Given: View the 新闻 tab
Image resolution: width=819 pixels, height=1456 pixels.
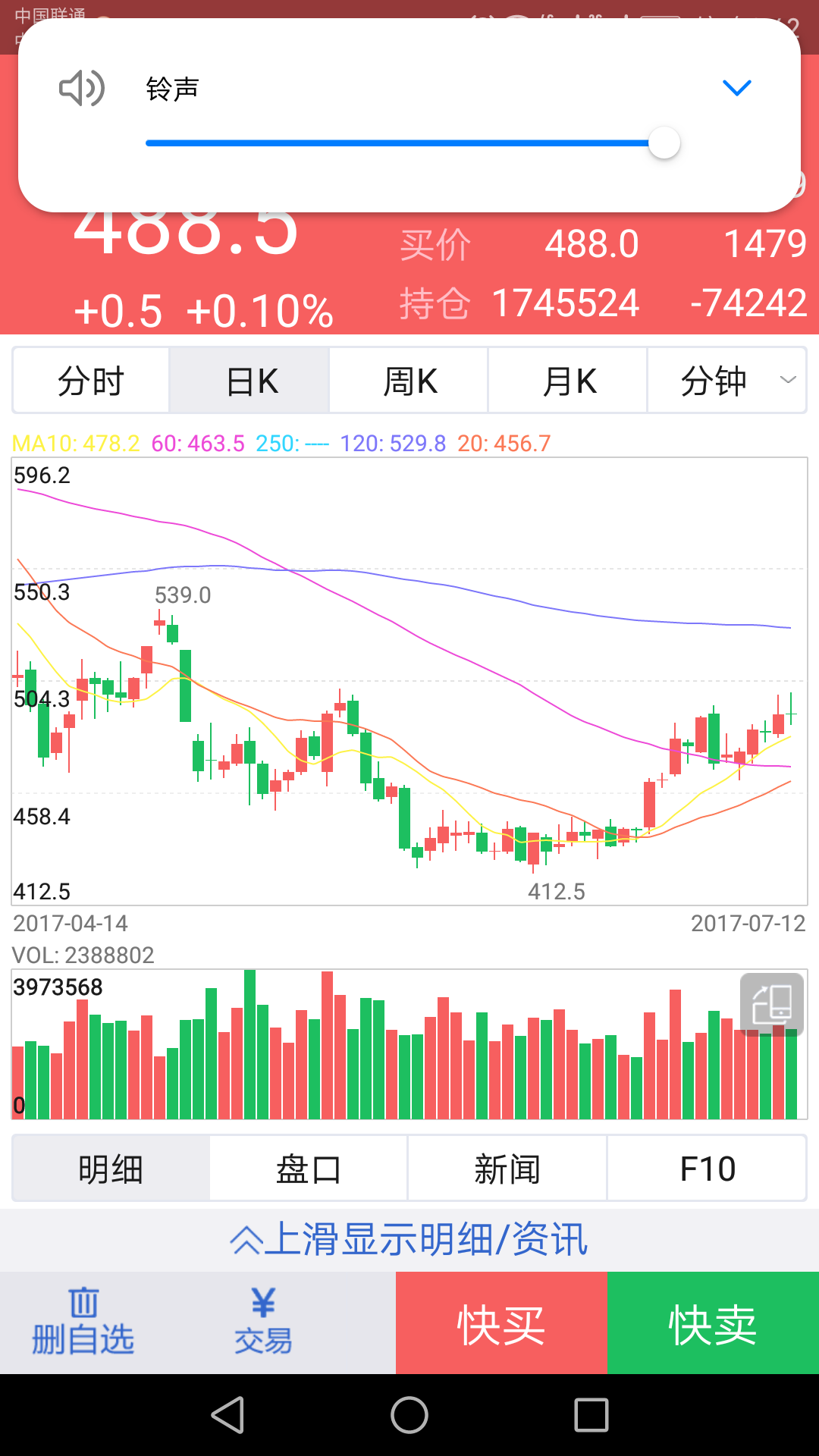Looking at the screenshot, I should [x=507, y=1169].
